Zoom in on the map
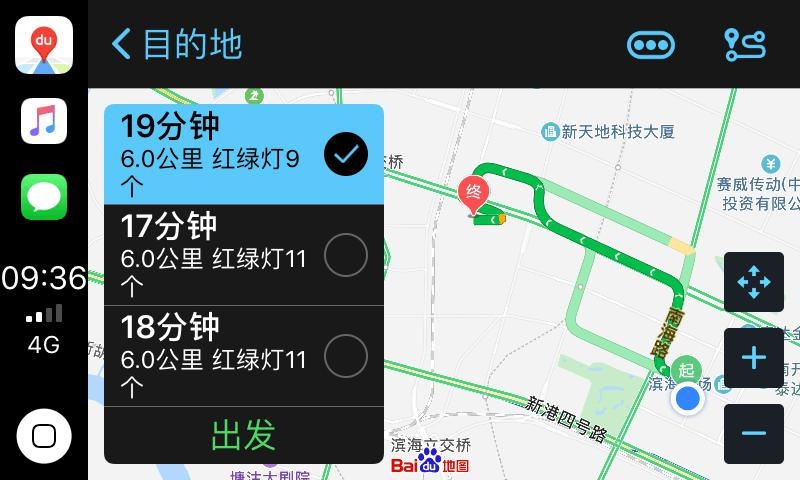800x480 pixels. click(x=753, y=358)
